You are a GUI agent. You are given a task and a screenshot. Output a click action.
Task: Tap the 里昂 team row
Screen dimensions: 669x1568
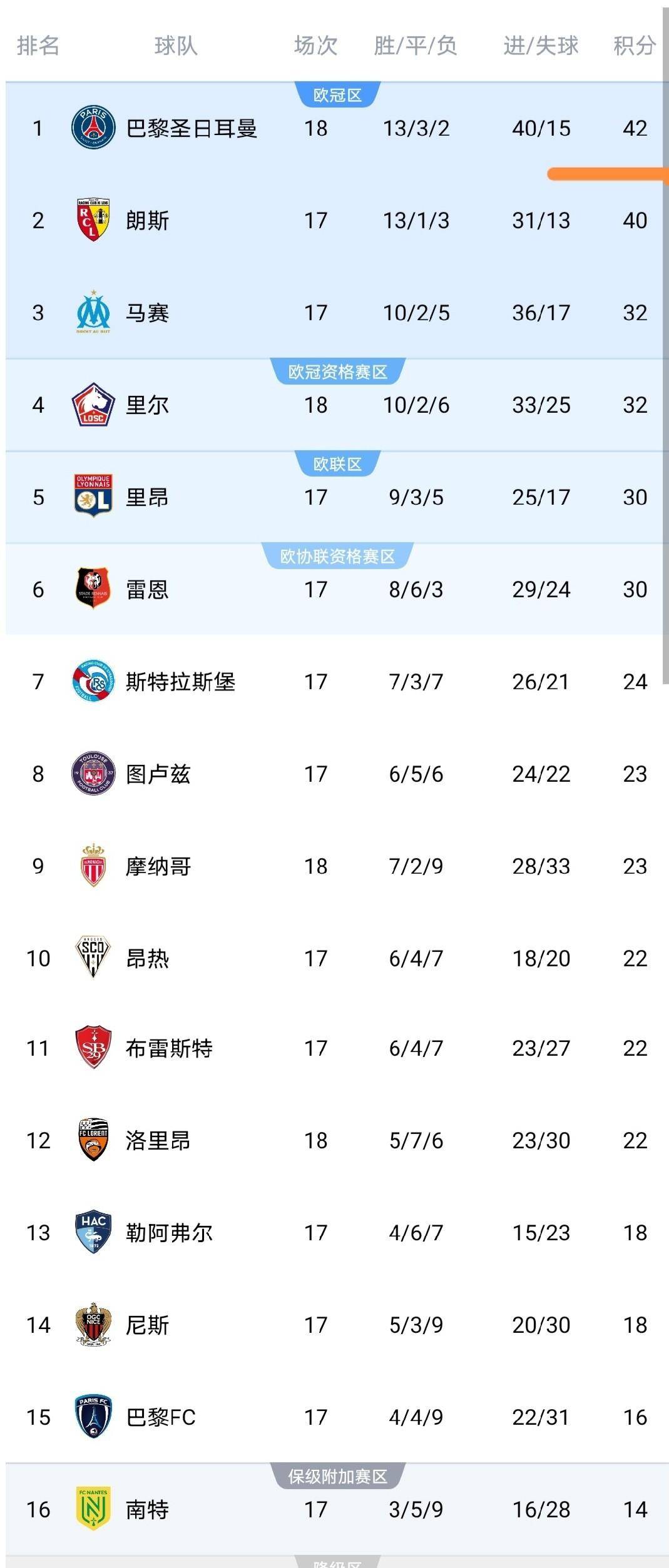click(x=148, y=497)
